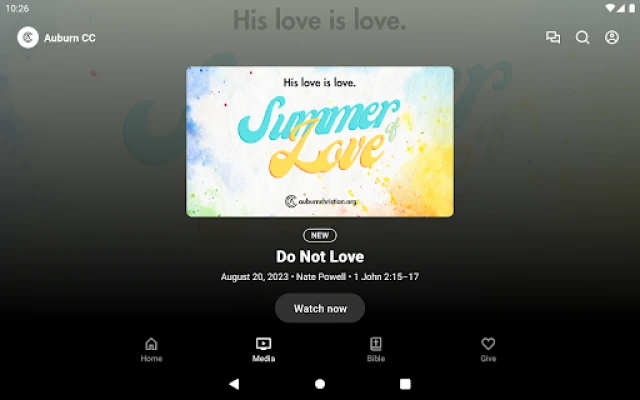Open the search icon
Image resolution: width=640 pixels, height=400 pixels.
tap(582, 38)
